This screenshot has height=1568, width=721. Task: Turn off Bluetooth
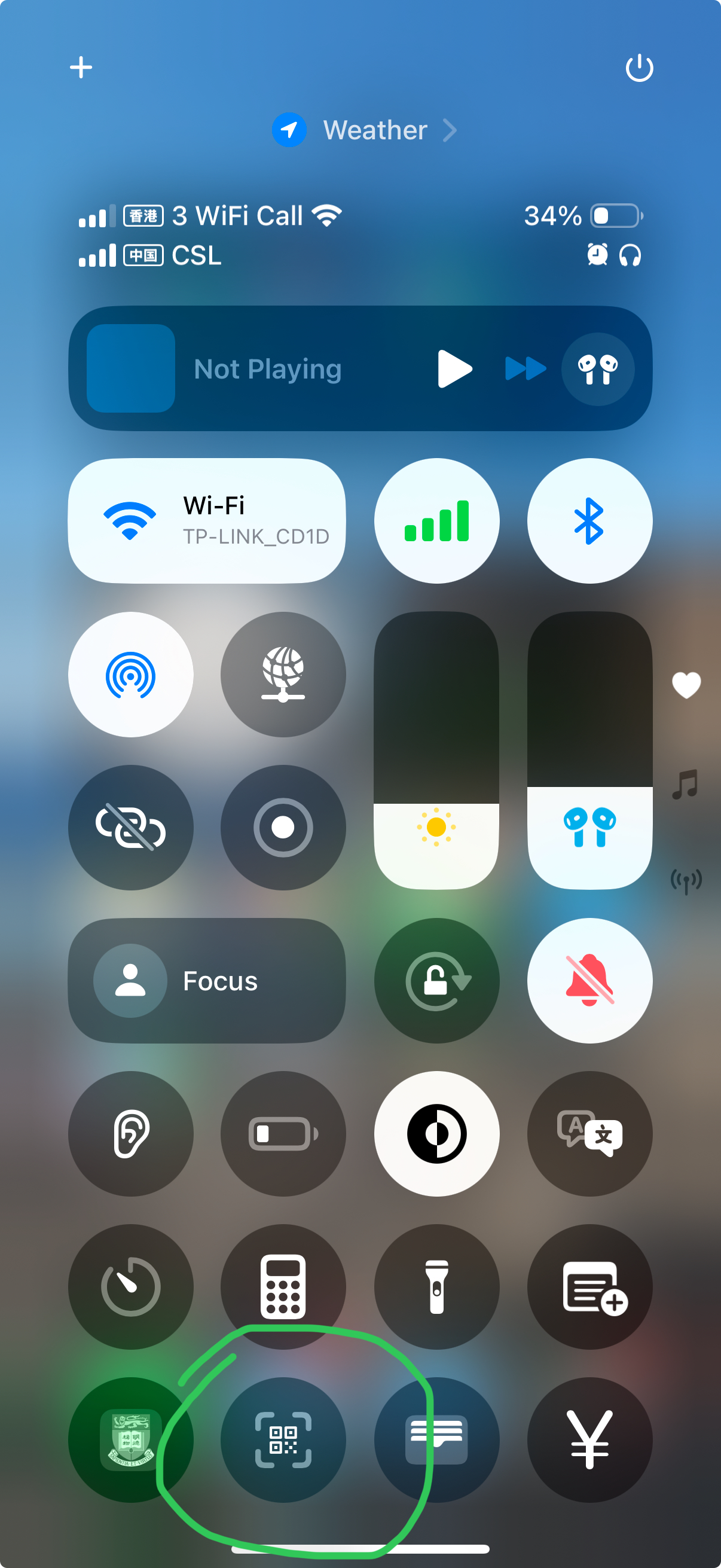589,521
